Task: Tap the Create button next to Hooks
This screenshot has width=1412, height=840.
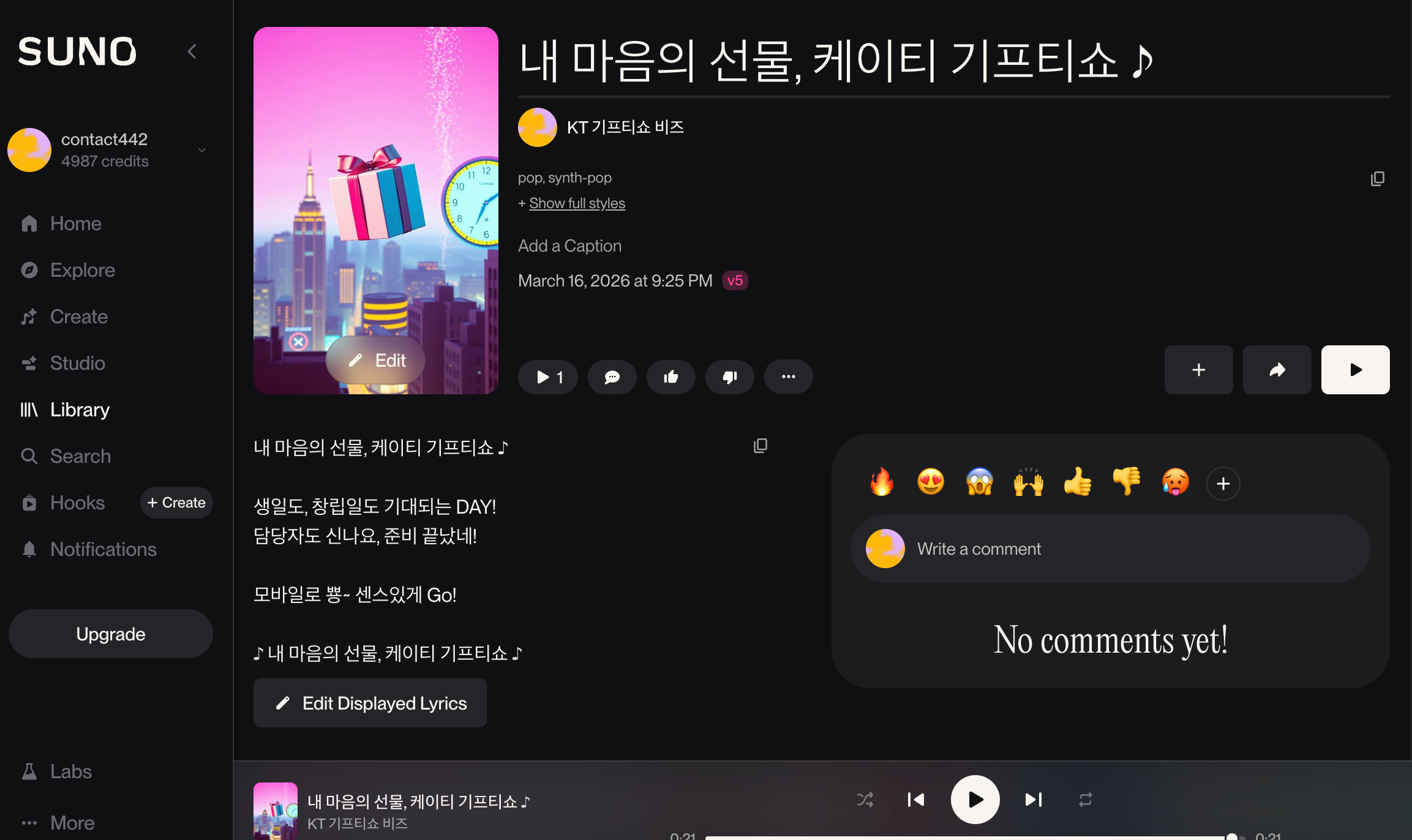Action: pos(176,503)
